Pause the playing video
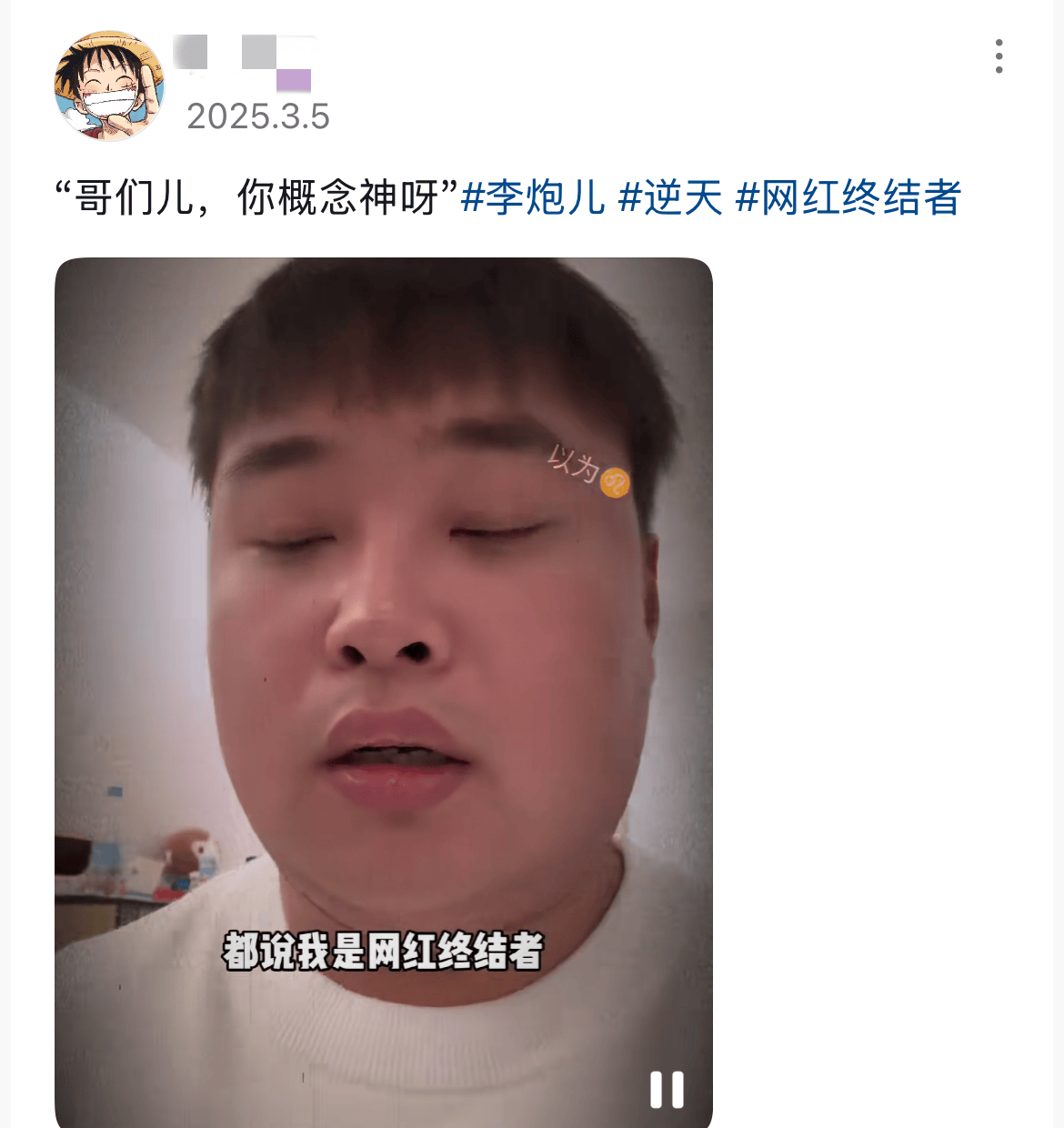The width and height of the screenshot is (1064, 1128). tap(667, 1089)
